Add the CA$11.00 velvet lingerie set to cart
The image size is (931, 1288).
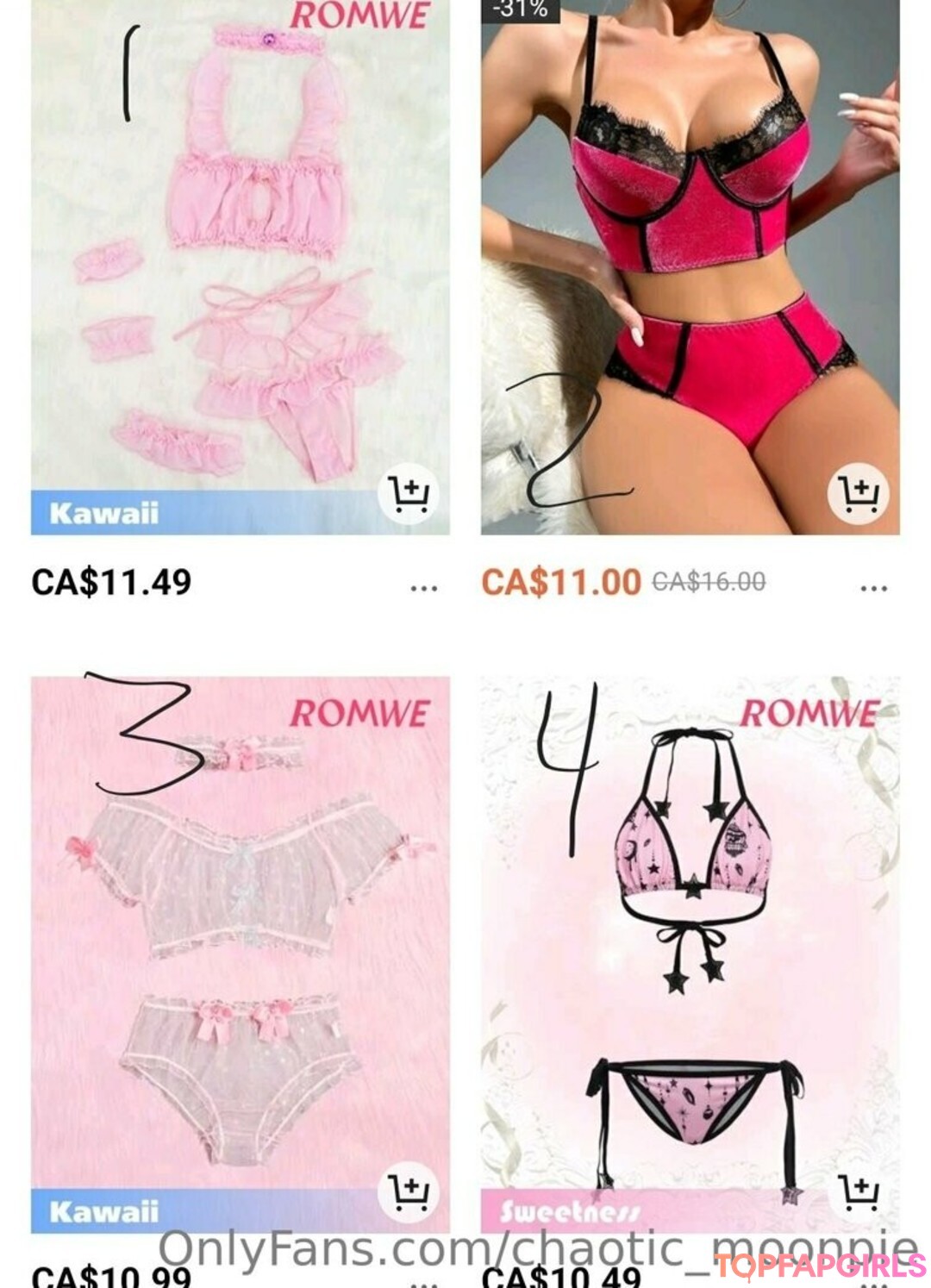pyautogui.click(x=858, y=494)
